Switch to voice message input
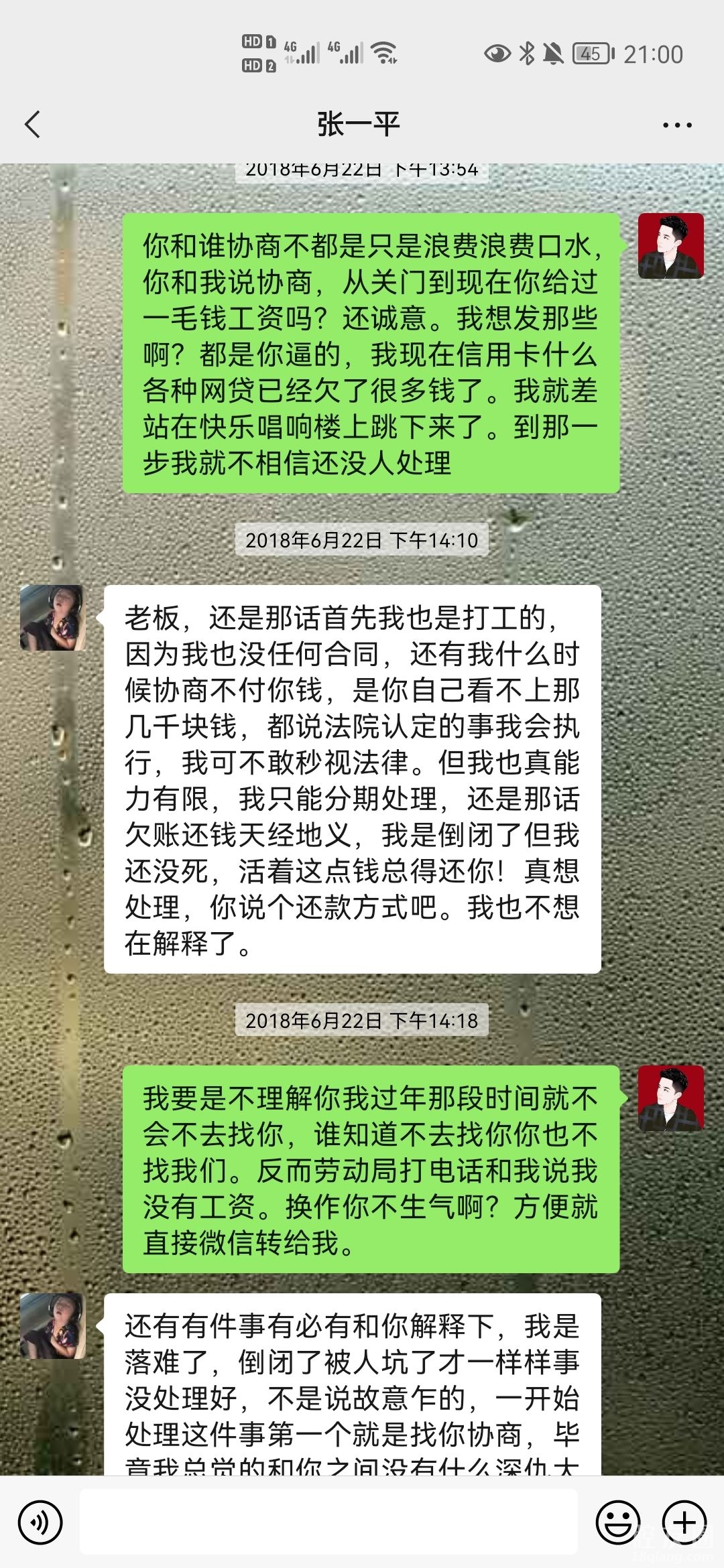The height and width of the screenshot is (1568, 724). click(40, 1522)
